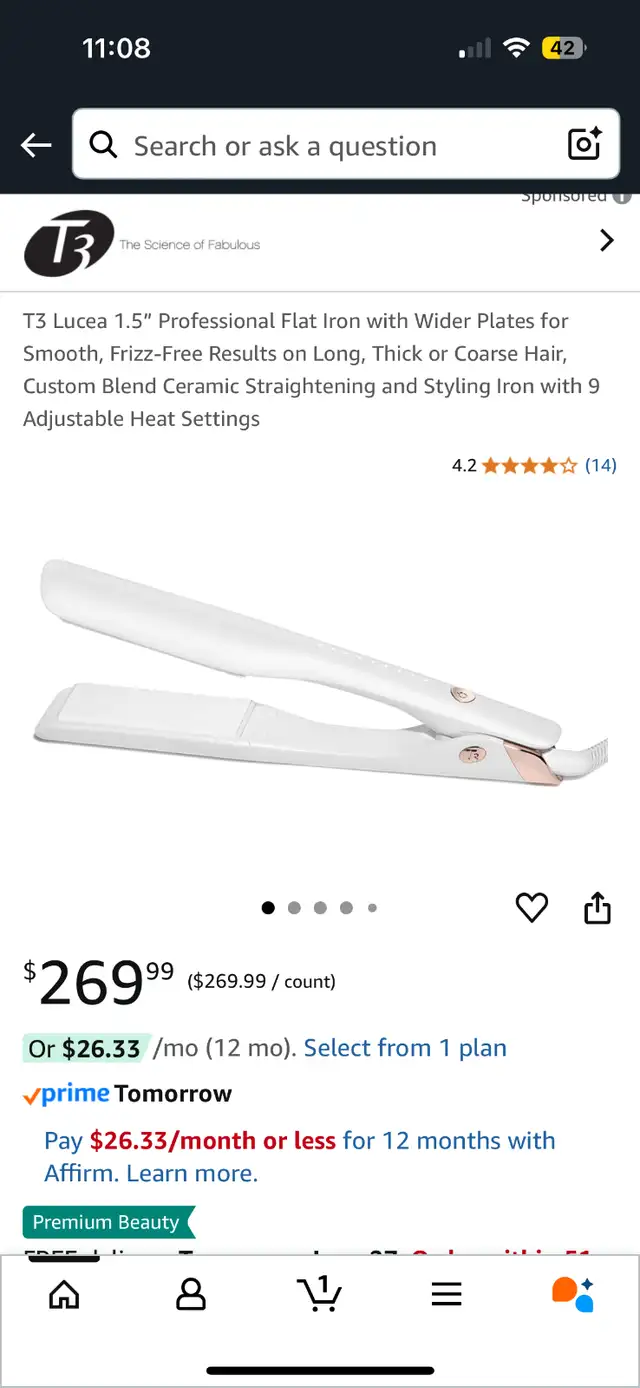The width and height of the screenshot is (640, 1388).
Task: View the 4.2 star ratings and reviews
Action: point(534,465)
